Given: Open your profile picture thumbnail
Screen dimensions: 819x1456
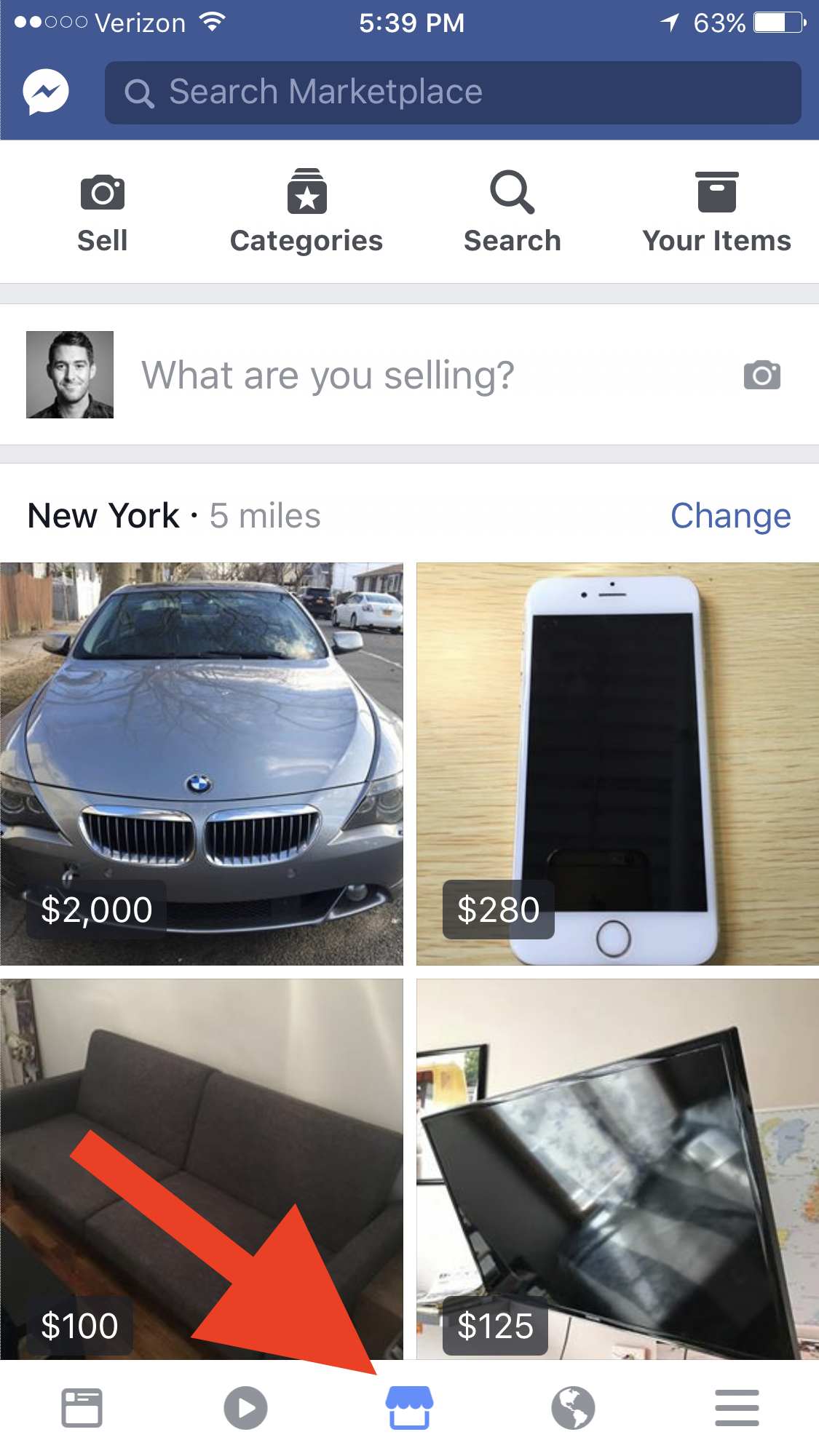Looking at the screenshot, I should tap(70, 375).
